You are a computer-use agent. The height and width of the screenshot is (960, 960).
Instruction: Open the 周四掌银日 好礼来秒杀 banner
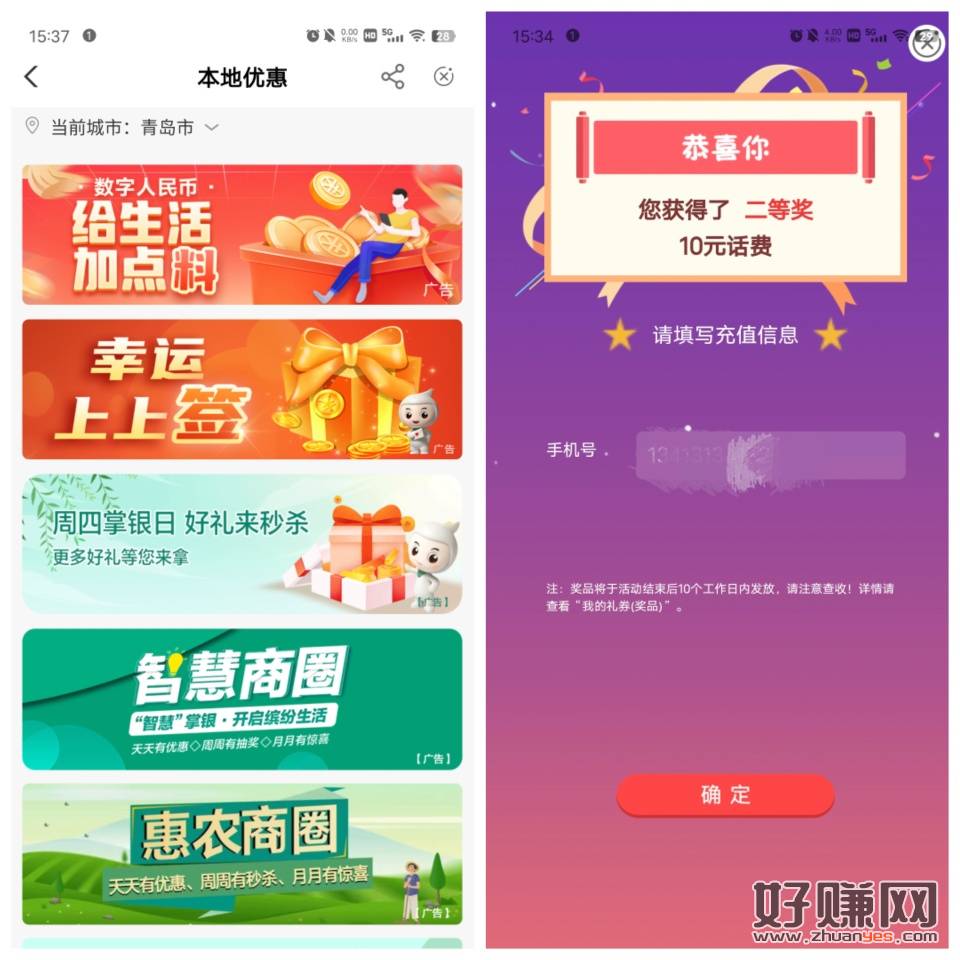(242, 544)
